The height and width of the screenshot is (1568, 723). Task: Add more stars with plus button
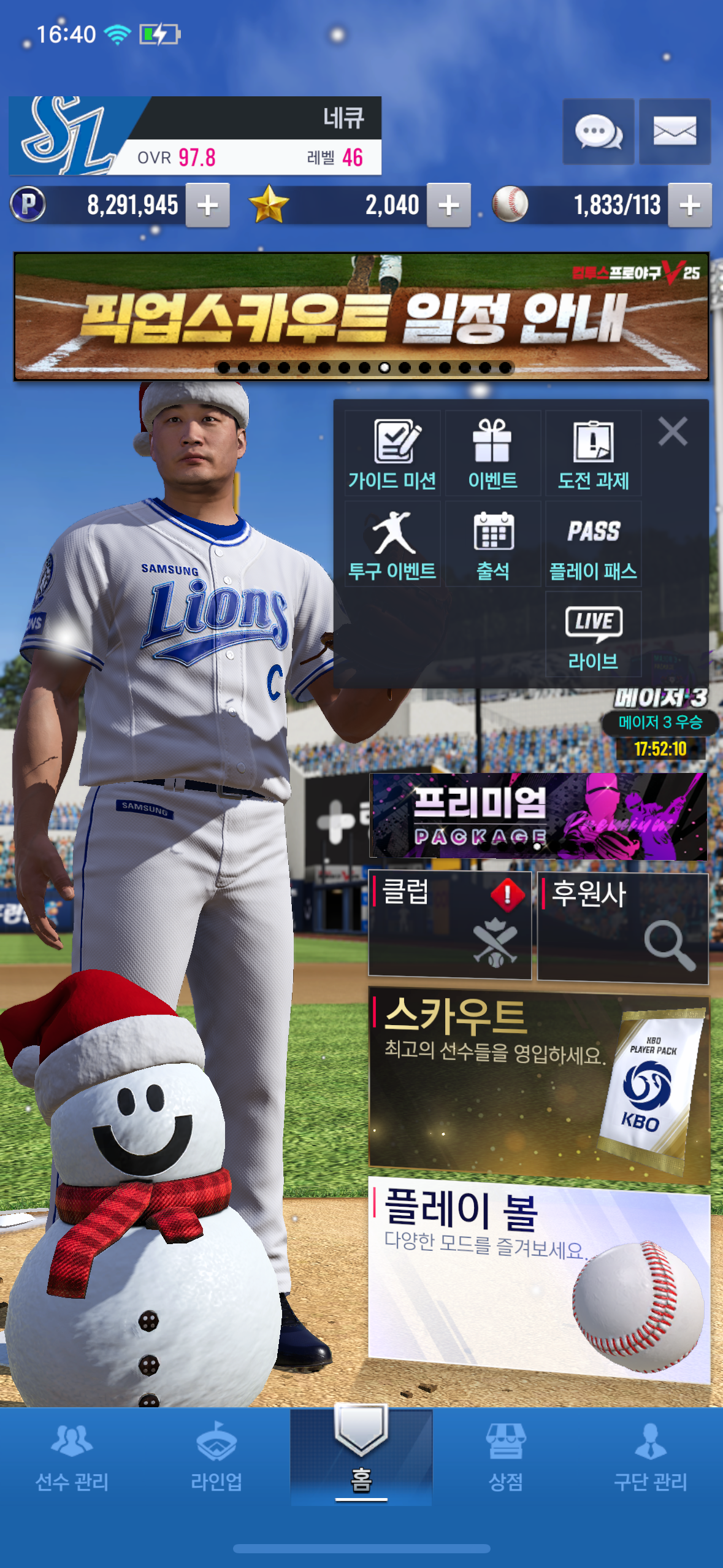pyautogui.click(x=448, y=206)
